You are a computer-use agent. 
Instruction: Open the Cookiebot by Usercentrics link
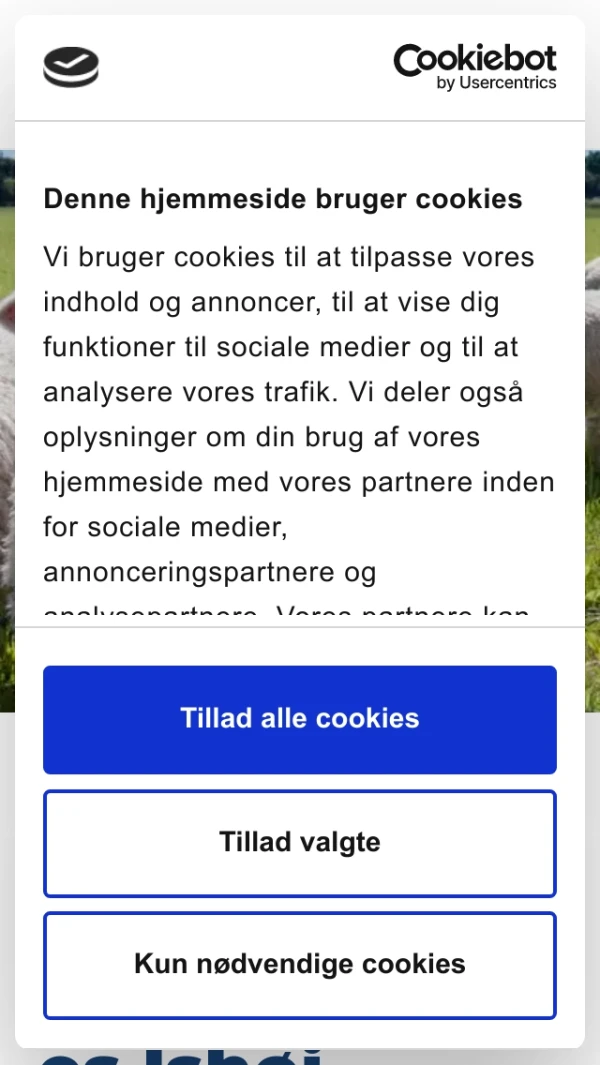[x=475, y=67]
